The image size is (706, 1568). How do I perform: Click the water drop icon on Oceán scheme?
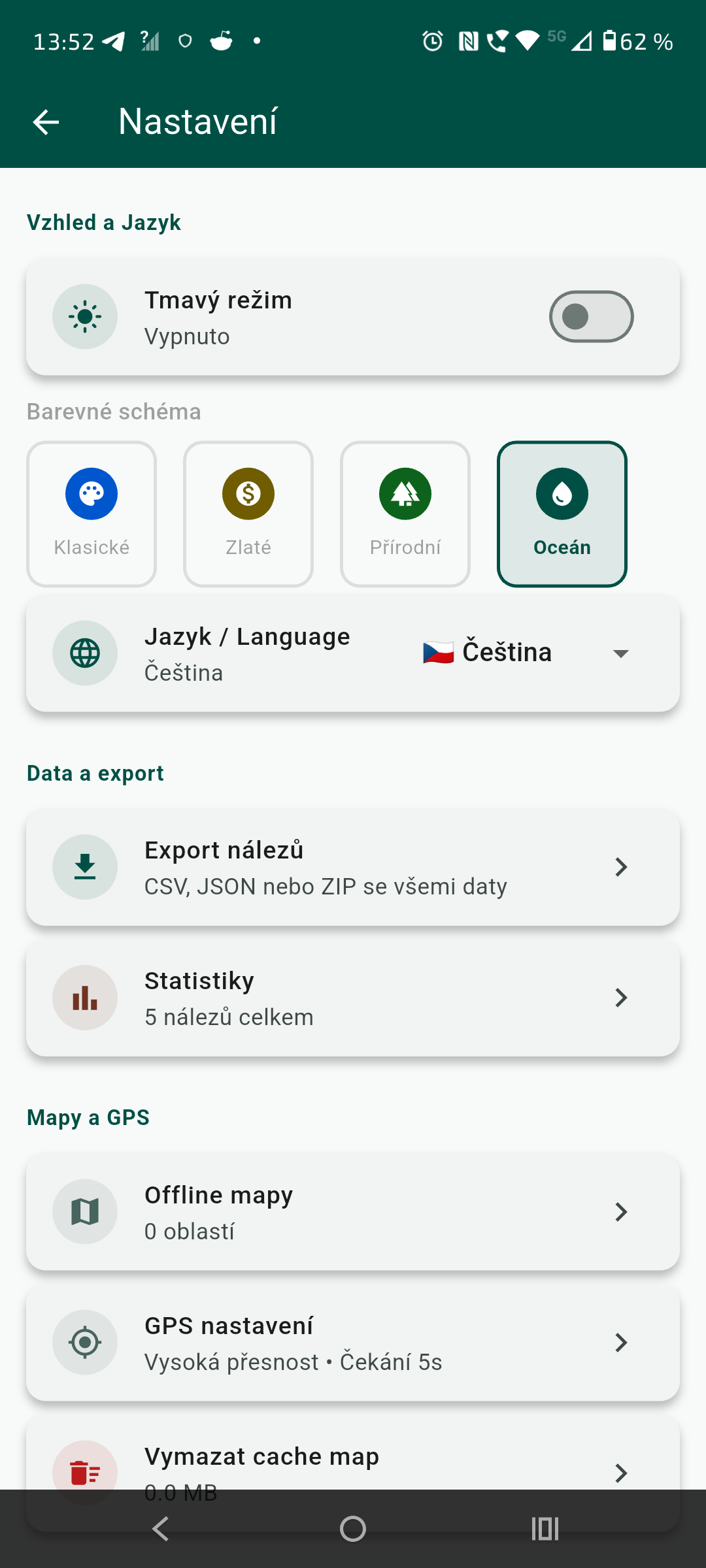562,493
